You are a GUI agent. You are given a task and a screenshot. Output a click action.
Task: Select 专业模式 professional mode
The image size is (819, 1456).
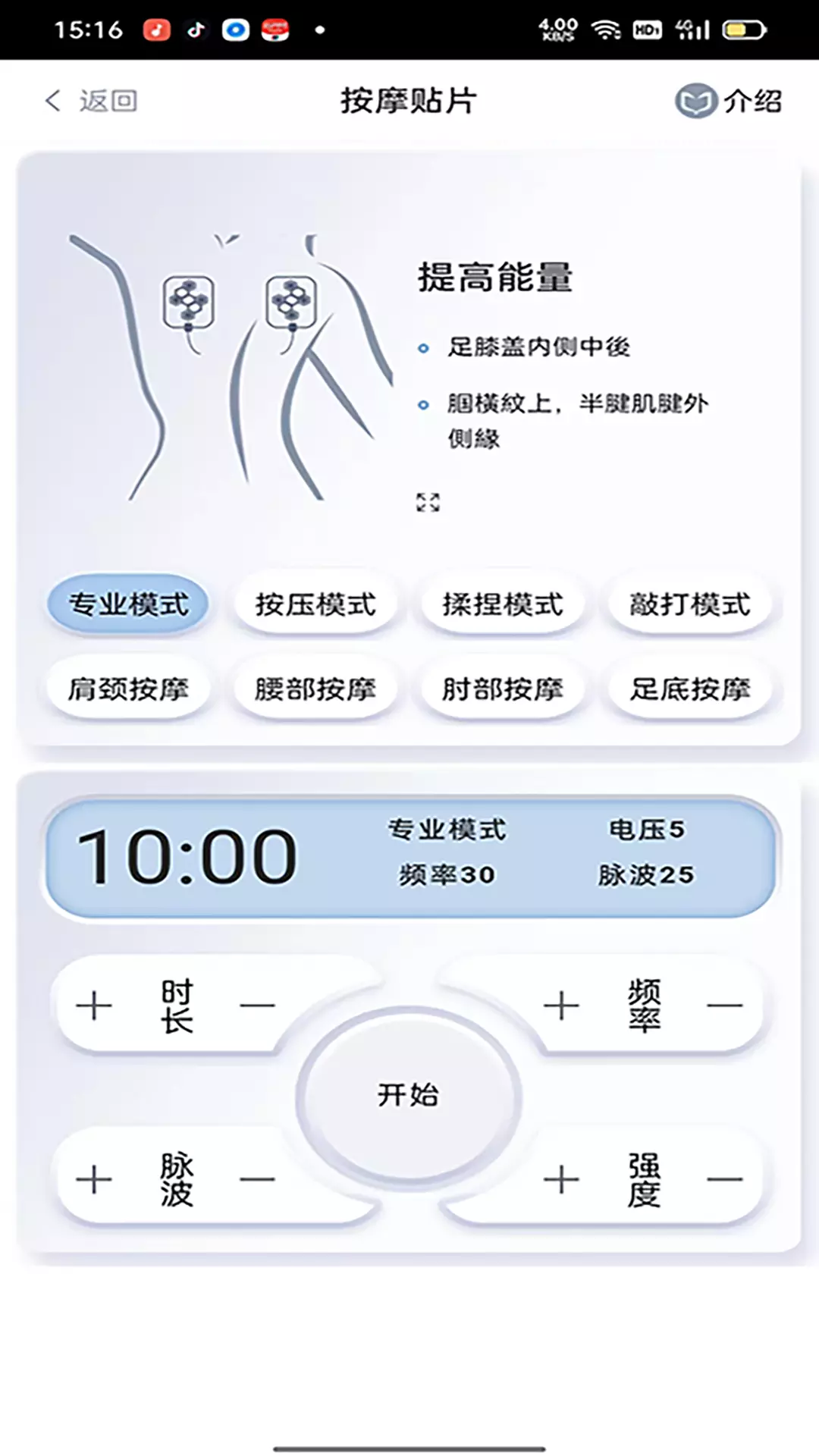128,604
